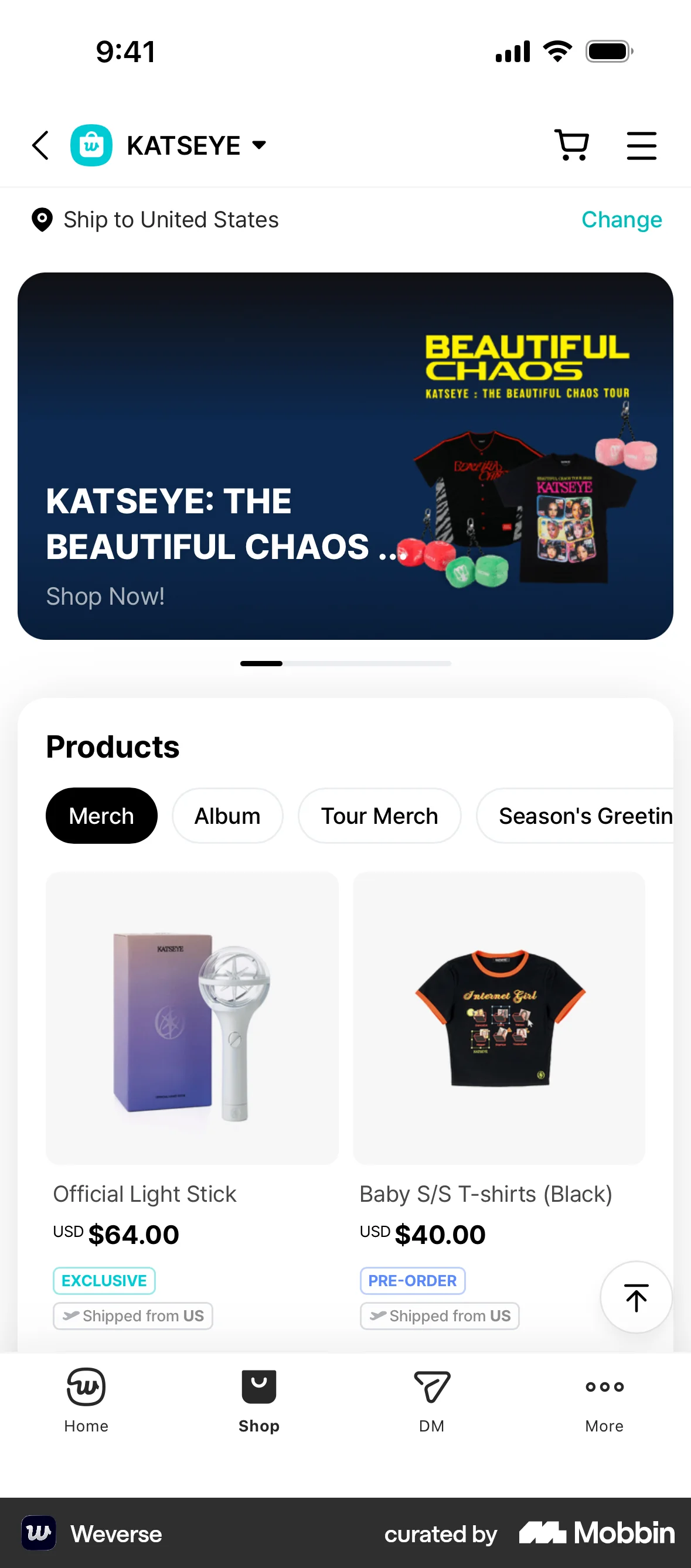The height and width of the screenshot is (1568, 691).
Task: Change the shipping destination country
Action: pyautogui.click(x=622, y=219)
